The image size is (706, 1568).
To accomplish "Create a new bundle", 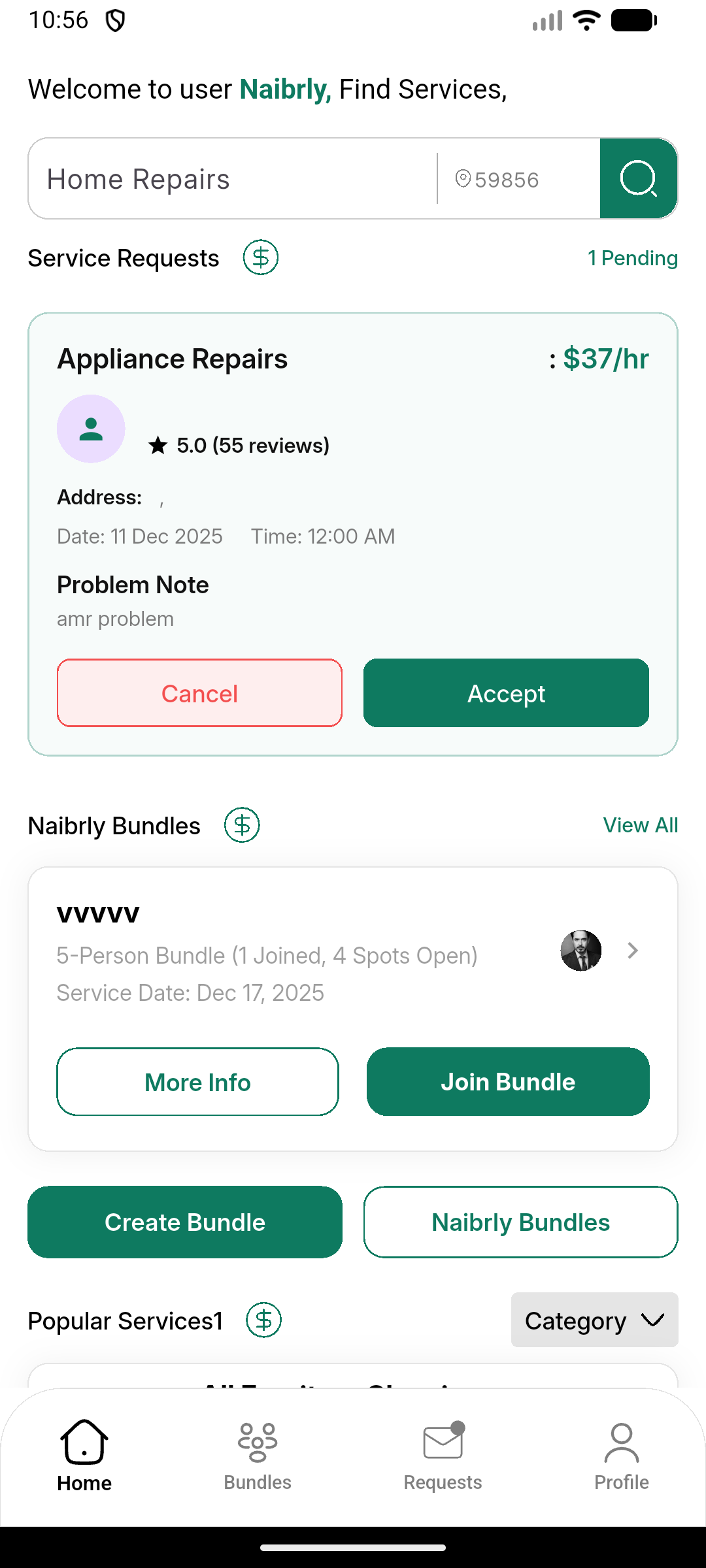I will click(185, 1222).
